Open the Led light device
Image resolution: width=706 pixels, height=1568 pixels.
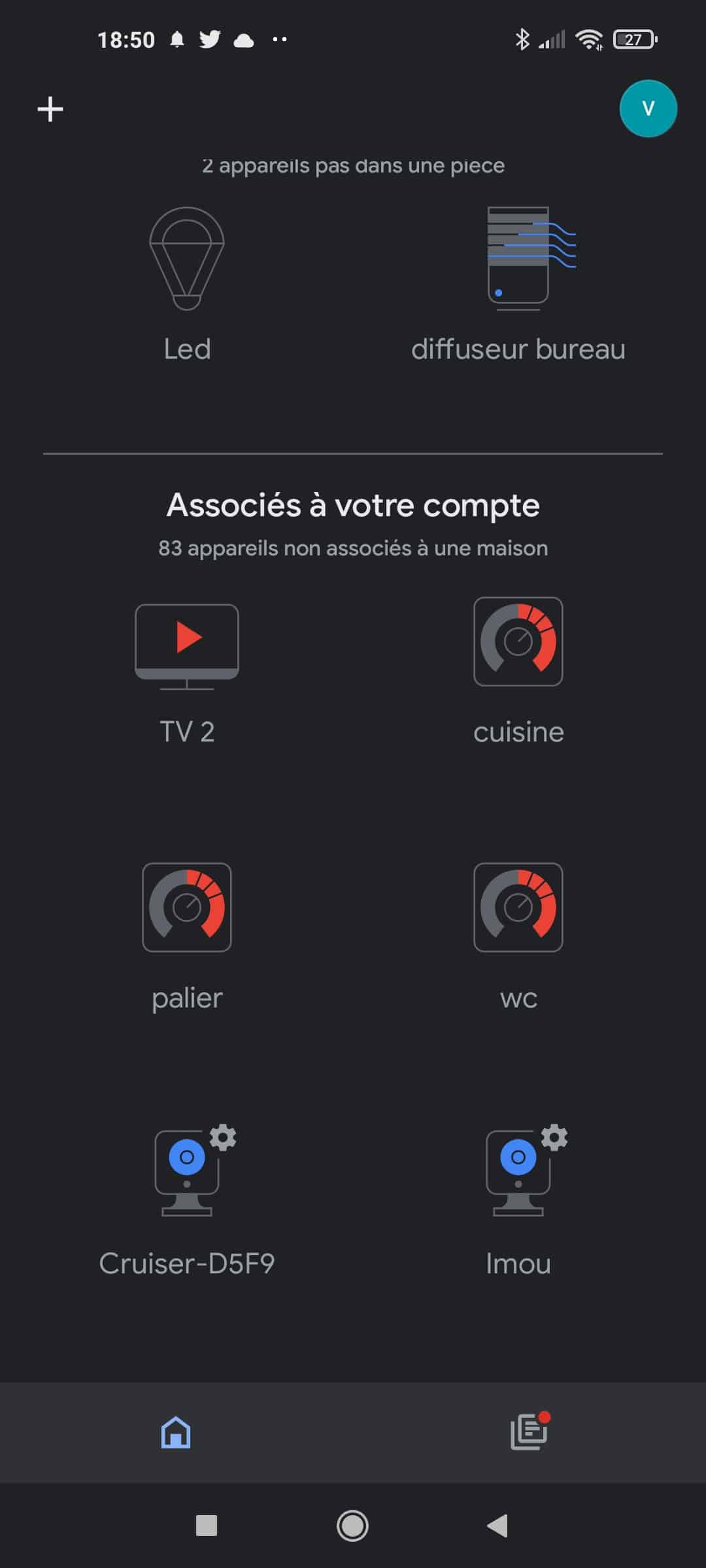coord(187,285)
